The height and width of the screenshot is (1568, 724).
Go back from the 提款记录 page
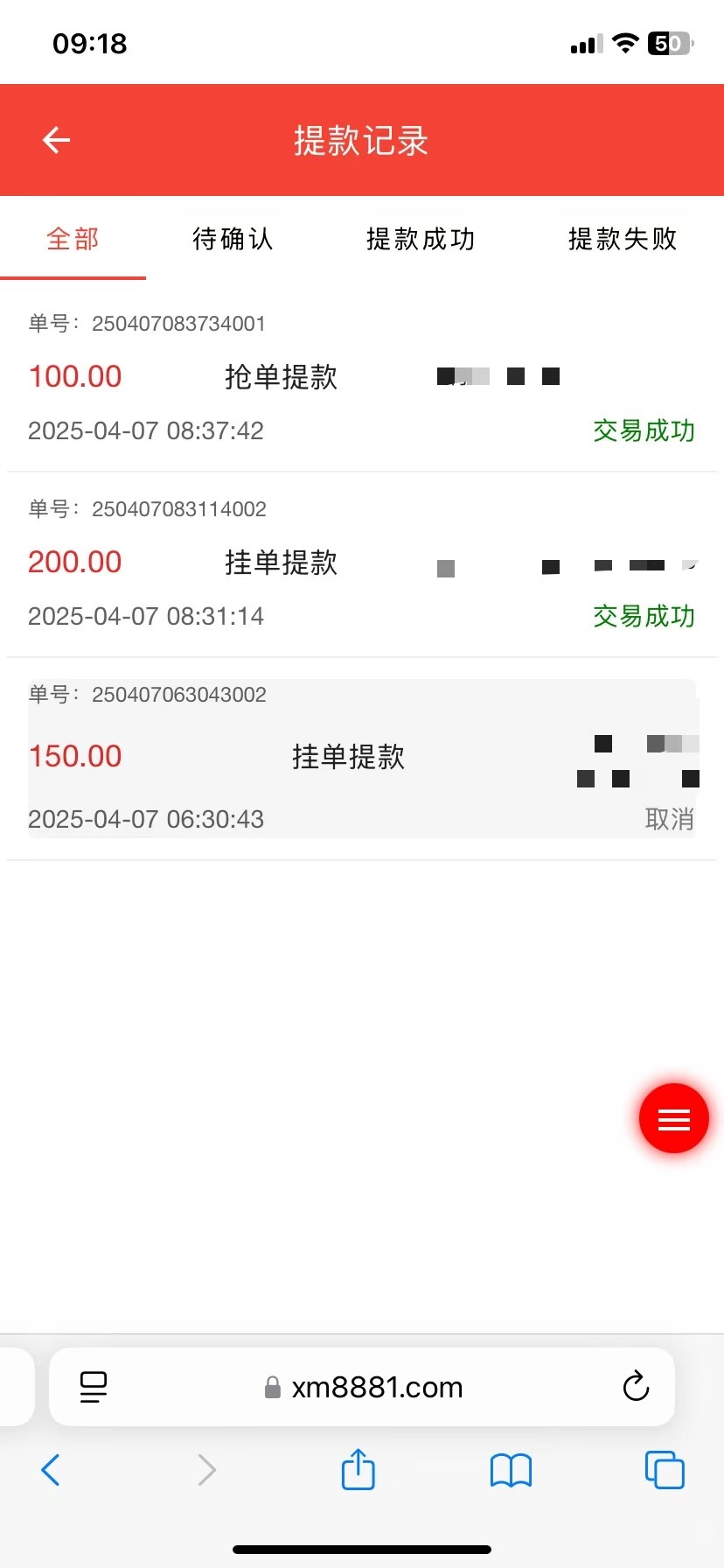point(57,140)
